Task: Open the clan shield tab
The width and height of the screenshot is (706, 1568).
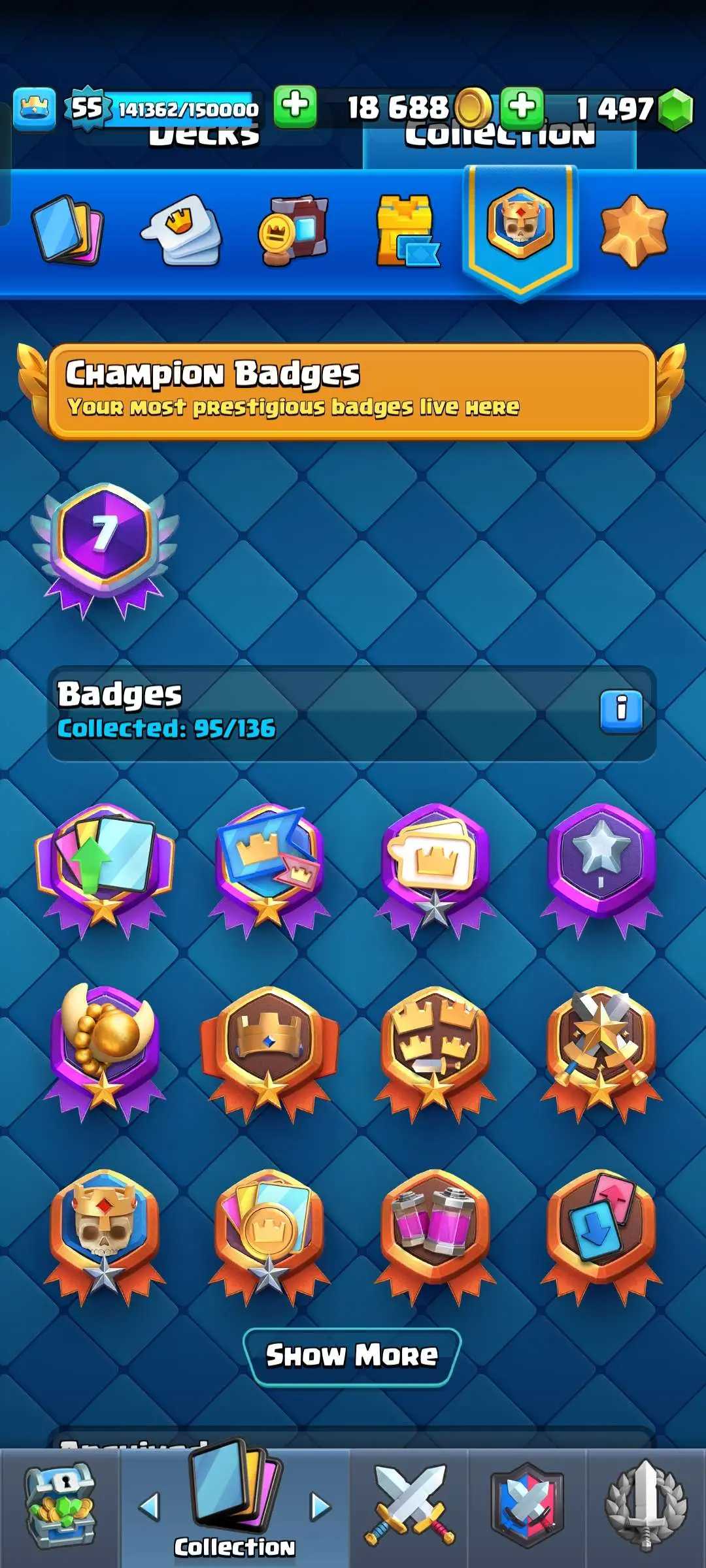Action: pos(527,1507)
